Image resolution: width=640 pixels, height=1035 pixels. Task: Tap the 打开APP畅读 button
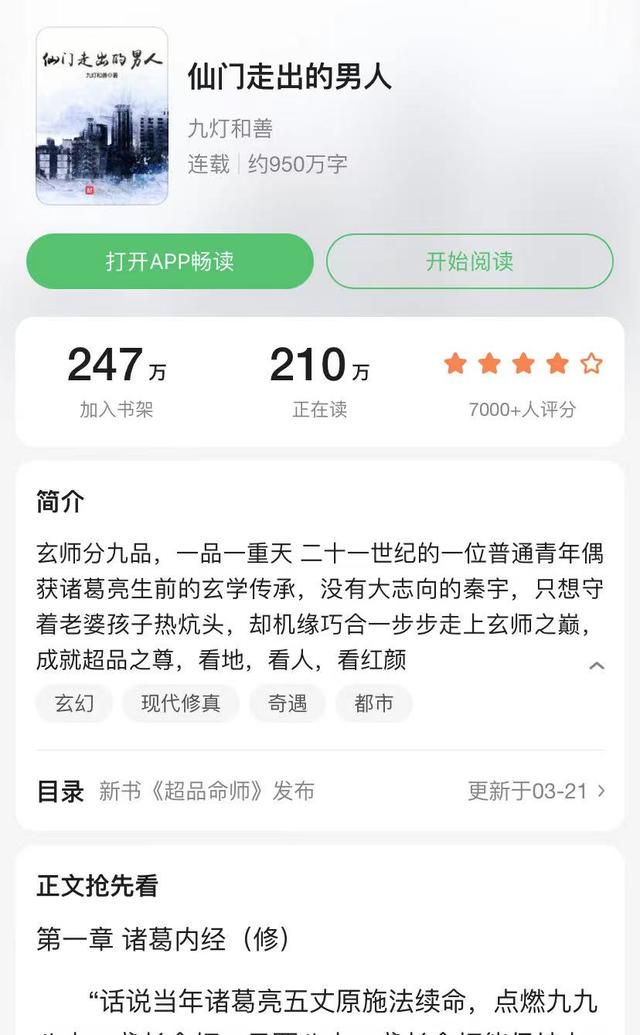tap(170, 261)
